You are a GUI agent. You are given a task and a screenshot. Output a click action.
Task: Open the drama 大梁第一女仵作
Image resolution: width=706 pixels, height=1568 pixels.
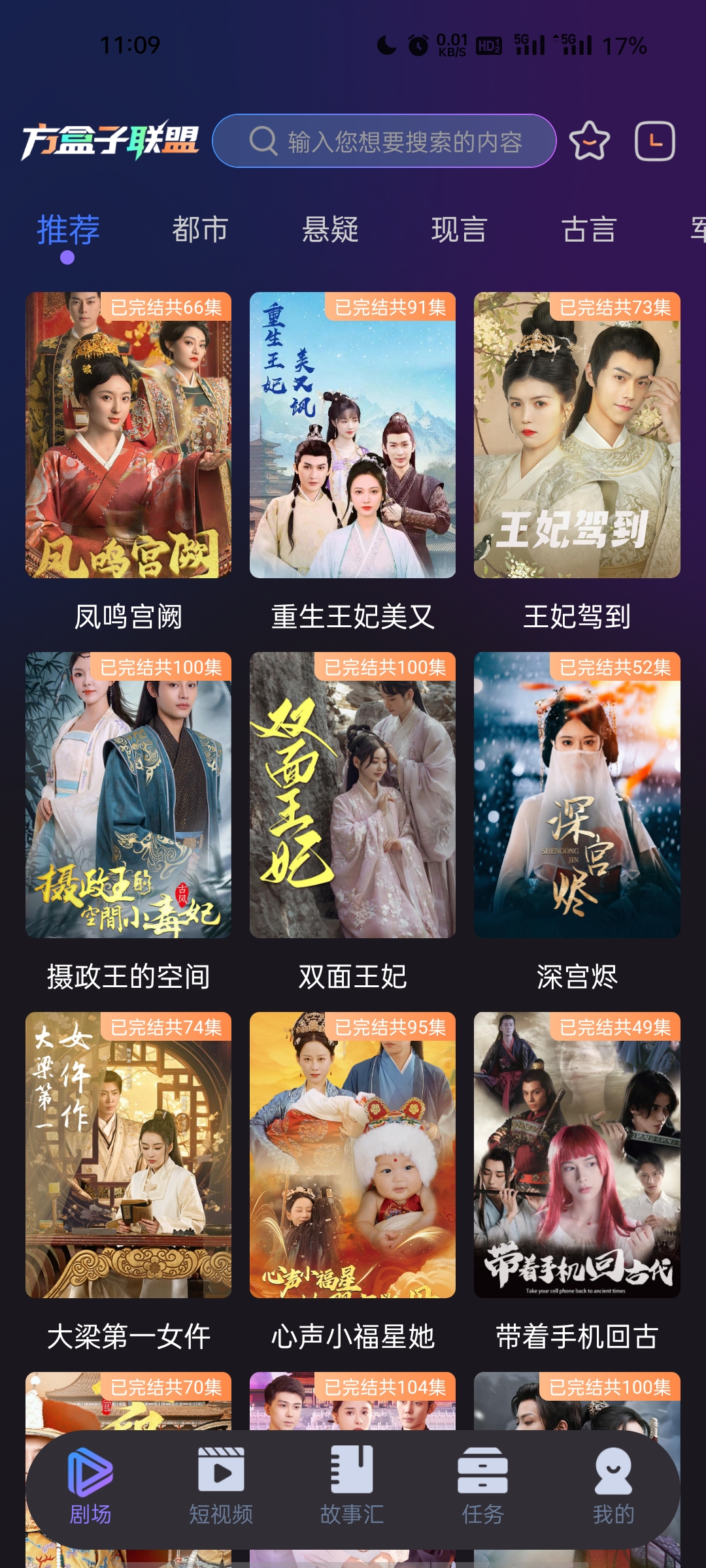128,1155
